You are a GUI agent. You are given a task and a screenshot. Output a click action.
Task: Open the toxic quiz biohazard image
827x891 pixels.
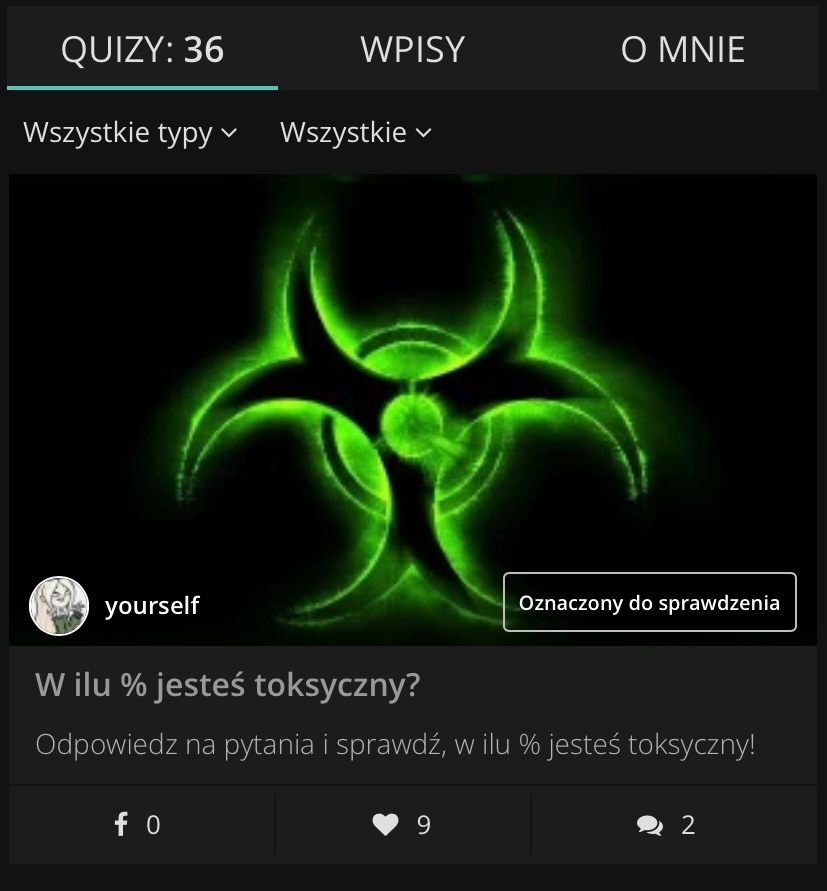pos(413,409)
